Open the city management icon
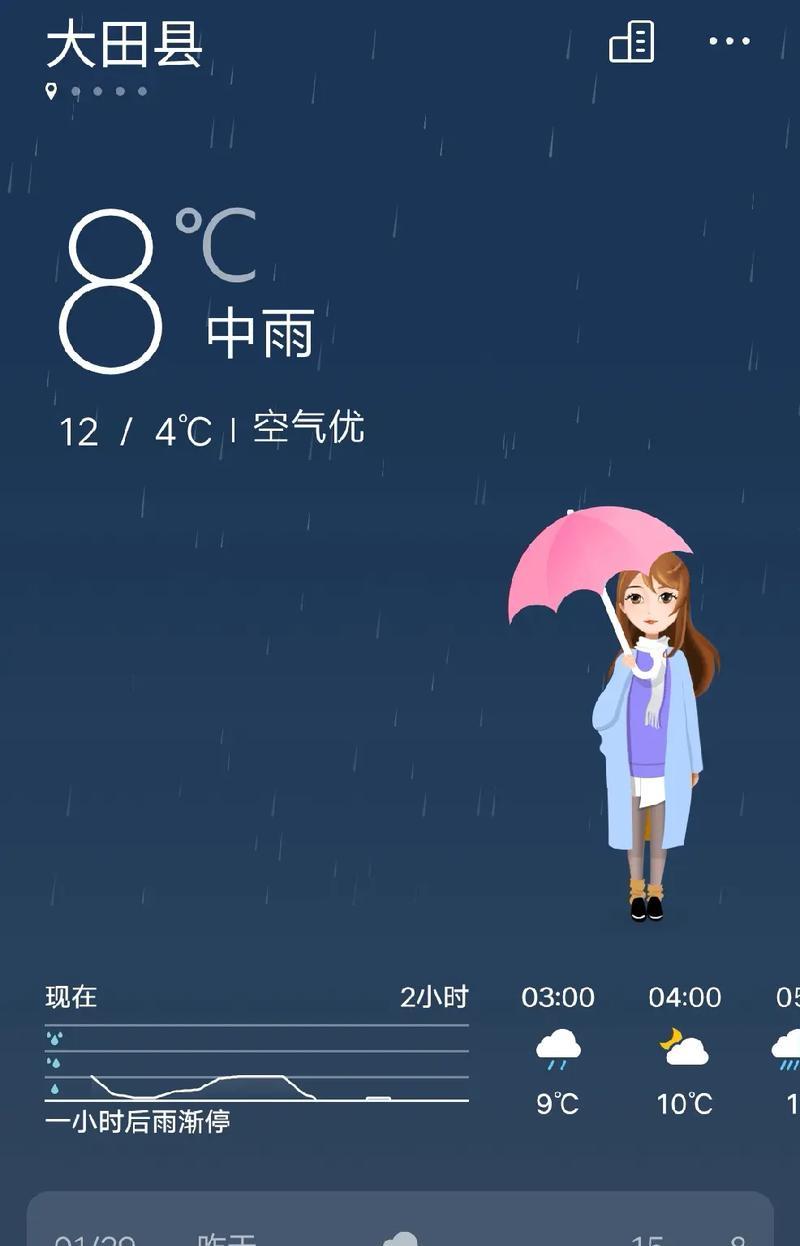 click(632, 42)
